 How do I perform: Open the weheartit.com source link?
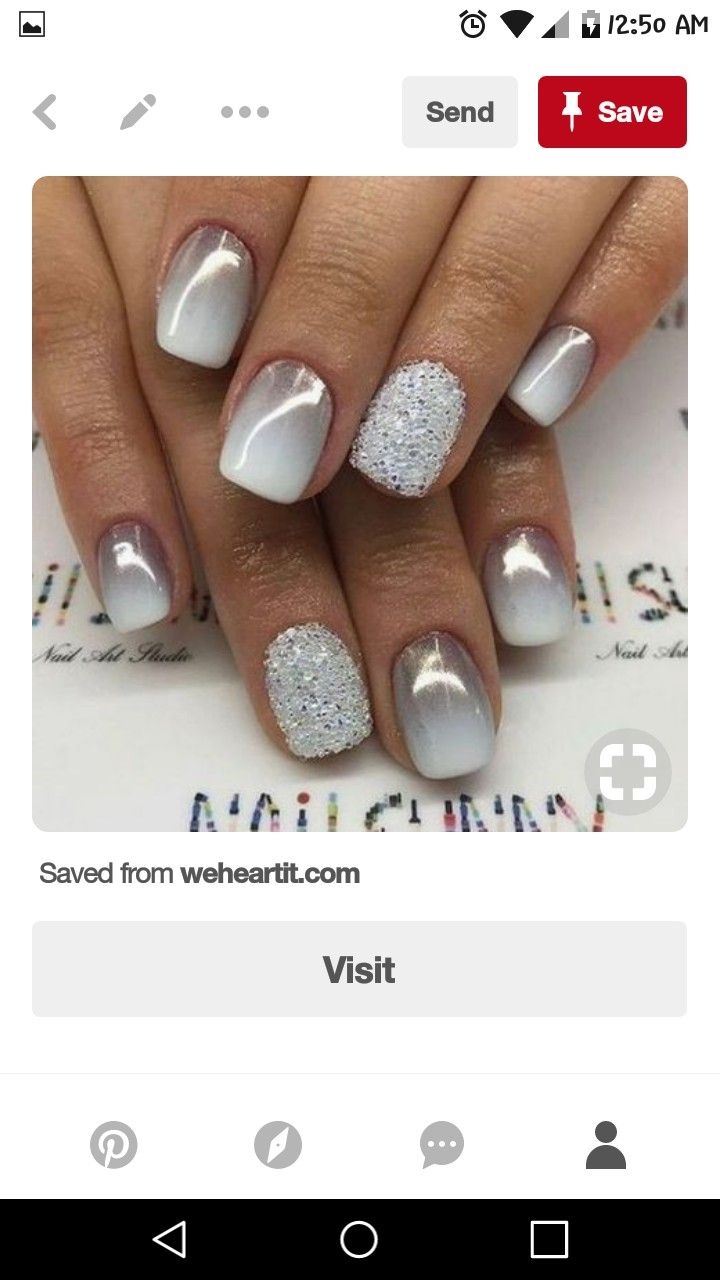[x=270, y=873]
